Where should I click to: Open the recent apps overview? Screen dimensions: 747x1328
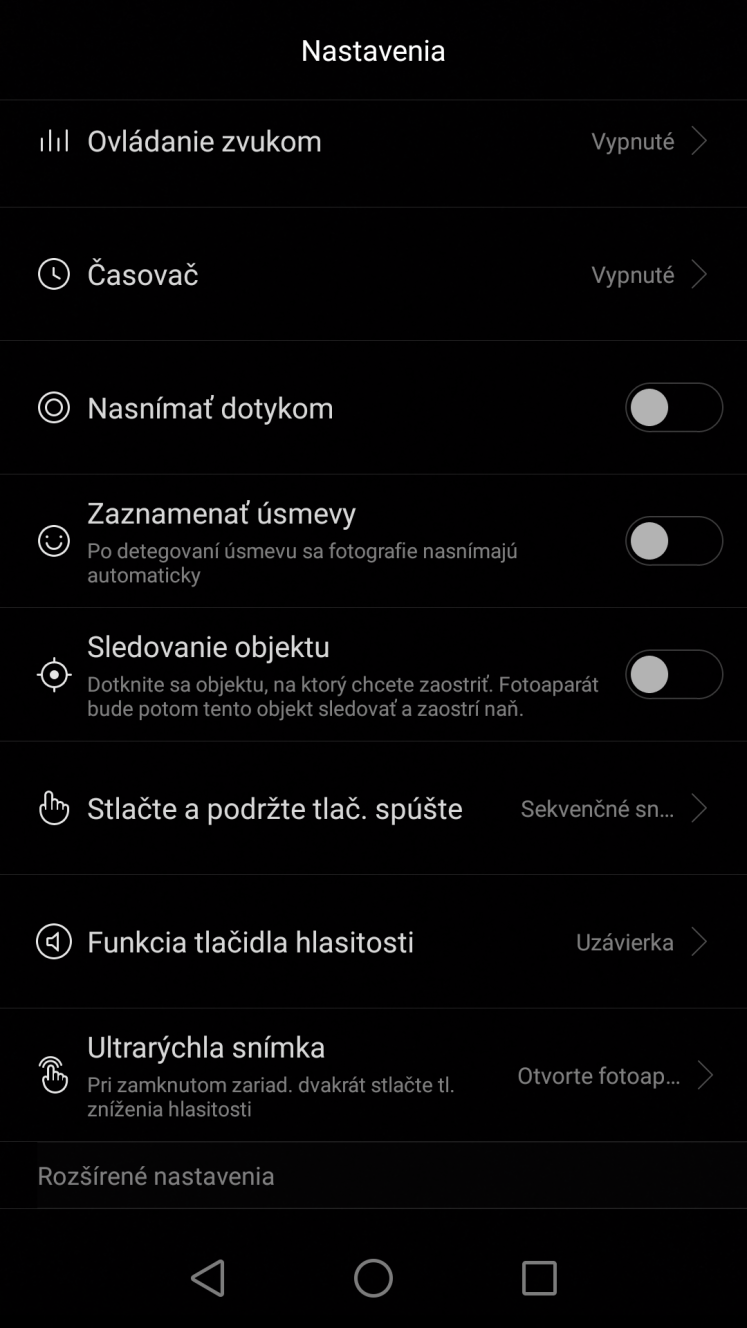tap(539, 1277)
